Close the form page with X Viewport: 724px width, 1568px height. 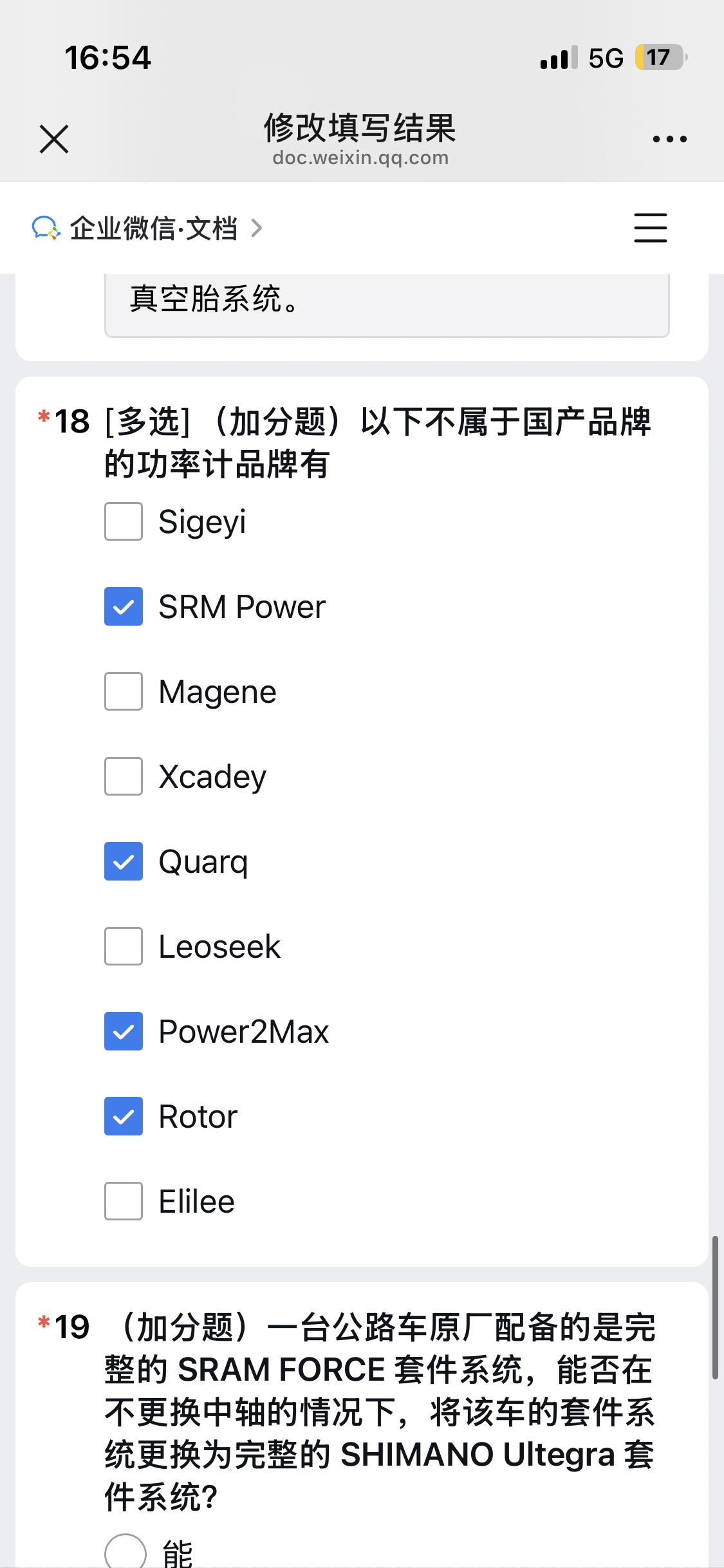[54, 139]
